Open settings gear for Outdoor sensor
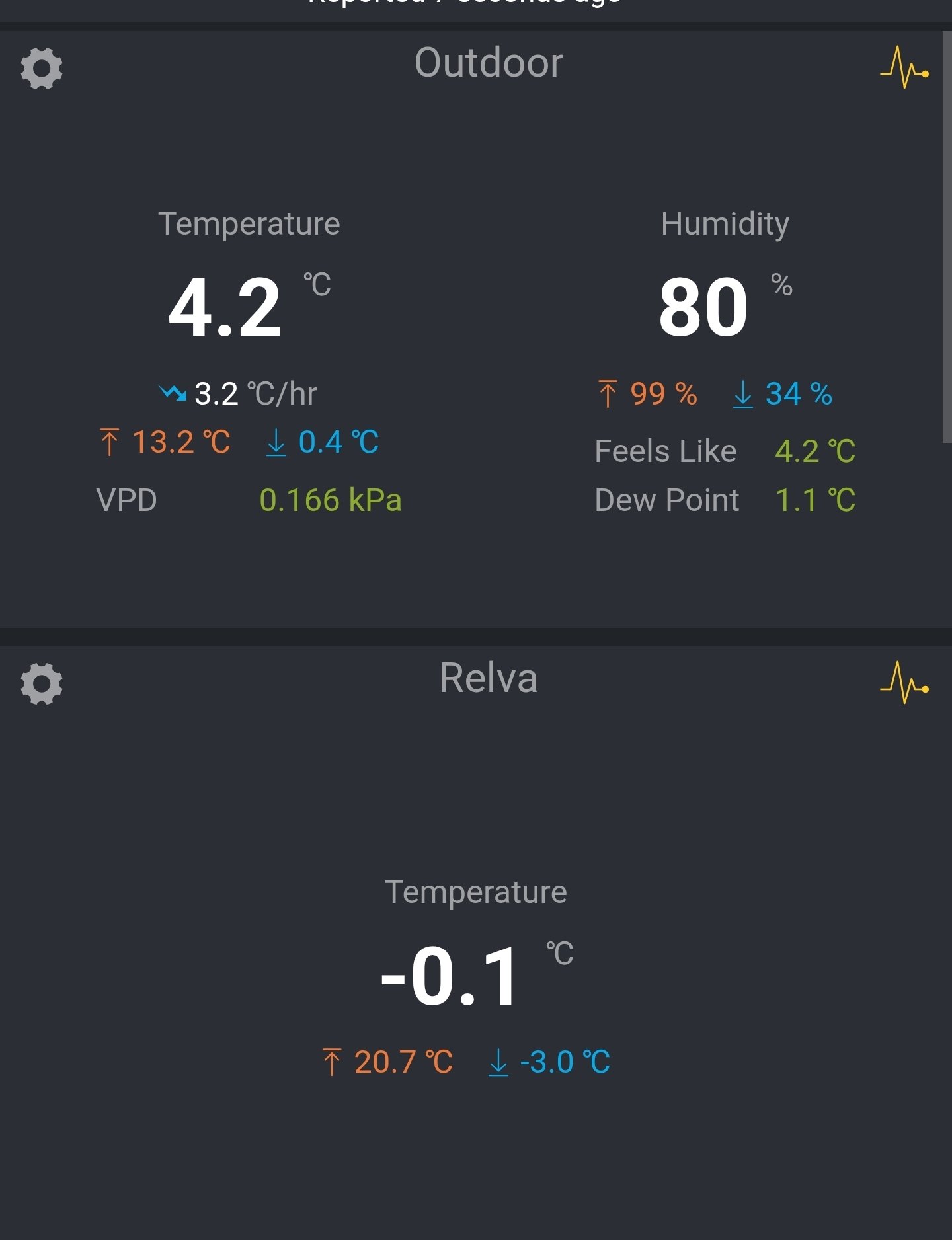 (42, 68)
